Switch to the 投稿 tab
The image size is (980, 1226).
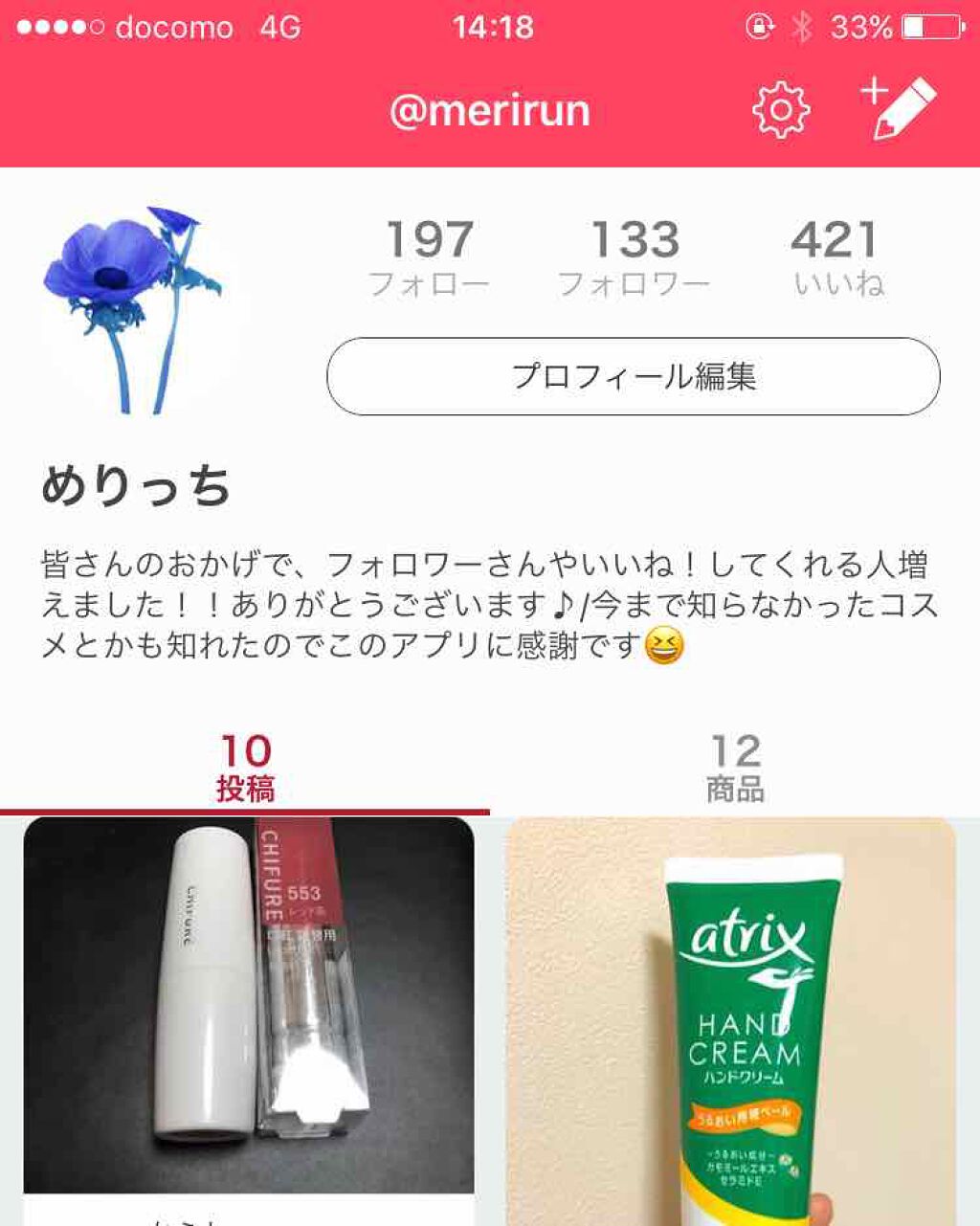pos(245,768)
